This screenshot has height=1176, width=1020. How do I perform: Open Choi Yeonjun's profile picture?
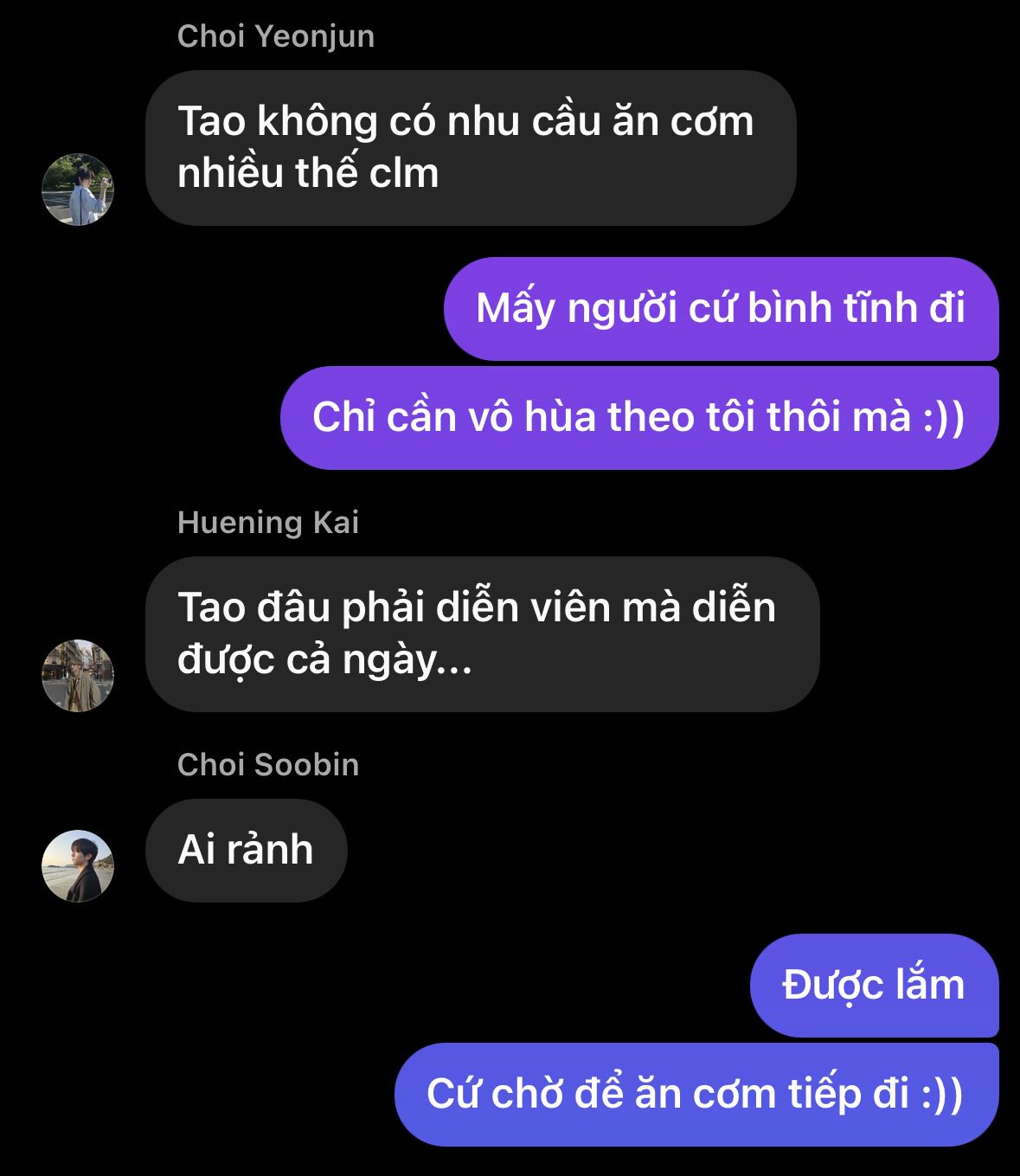78,190
